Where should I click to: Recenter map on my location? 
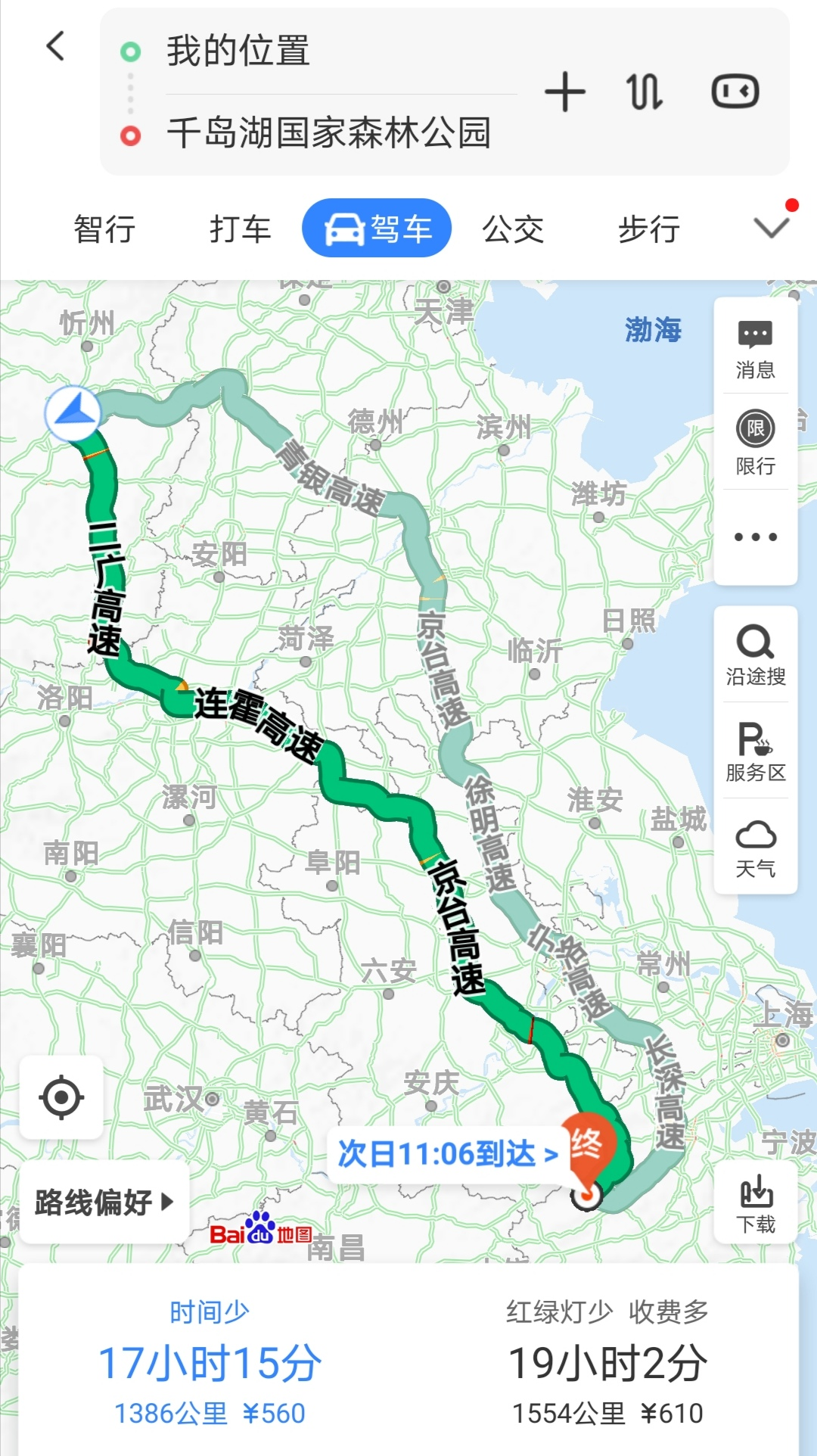pyautogui.click(x=61, y=1097)
